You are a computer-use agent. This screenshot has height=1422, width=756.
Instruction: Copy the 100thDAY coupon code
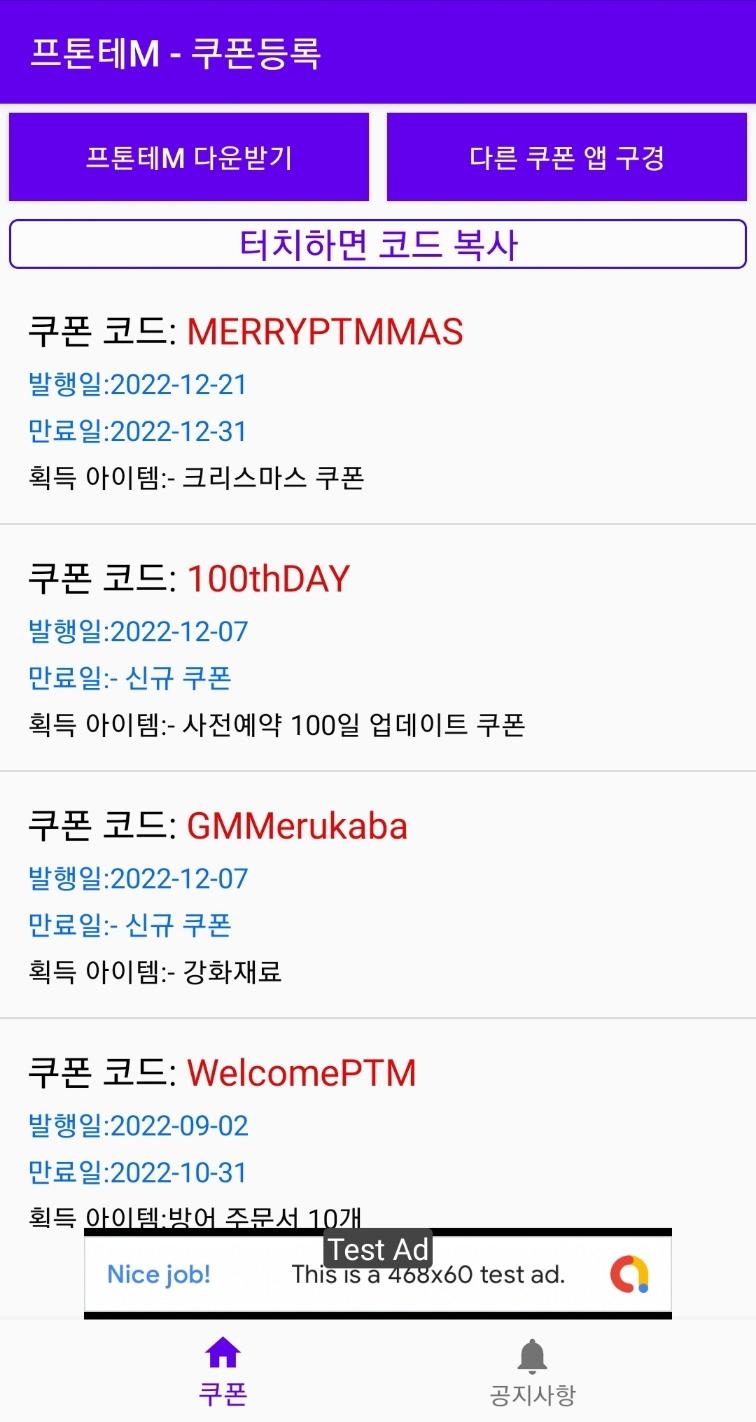[x=268, y=579]
